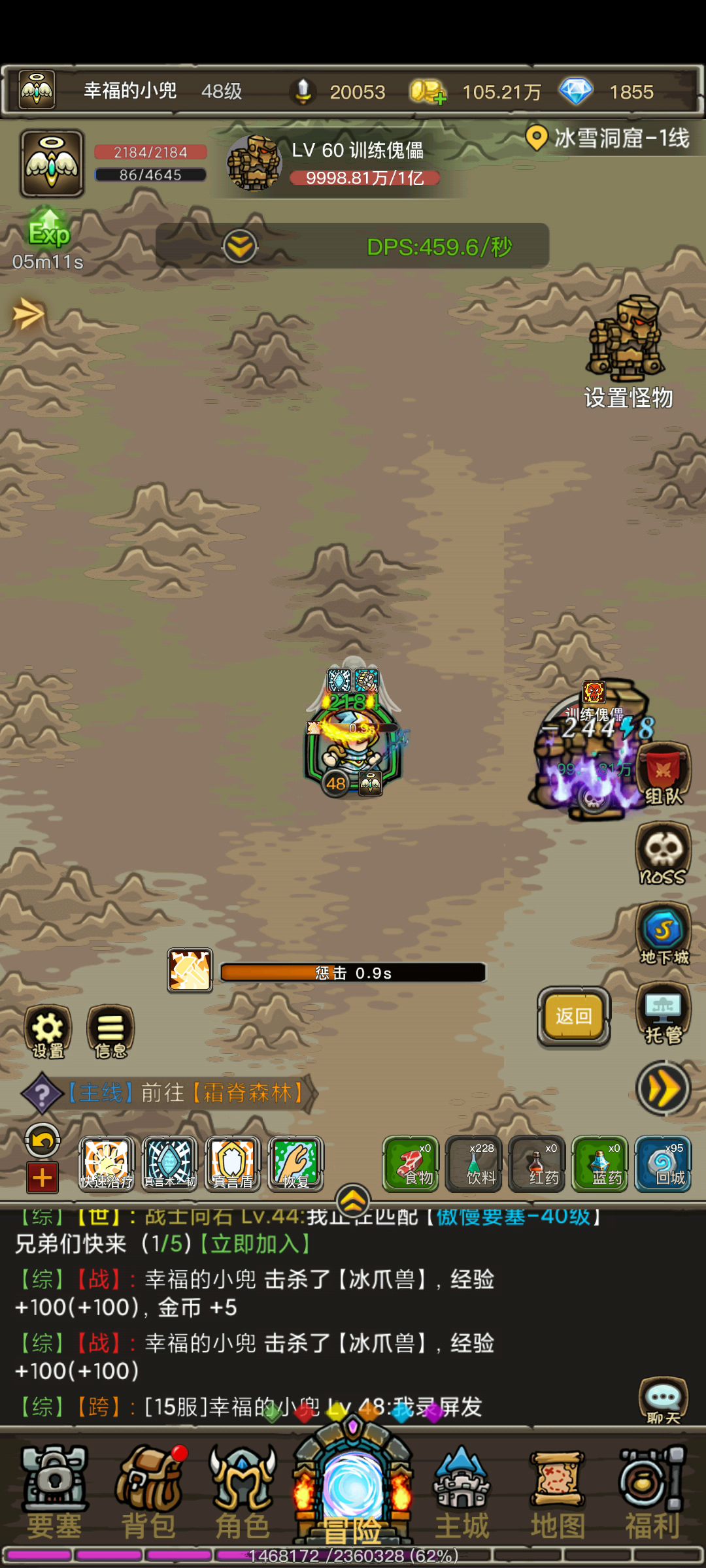This screenshot has height=1568, width=706.
Task: Go to the 主城 main city tab
Action: (x=462, y=1491)
